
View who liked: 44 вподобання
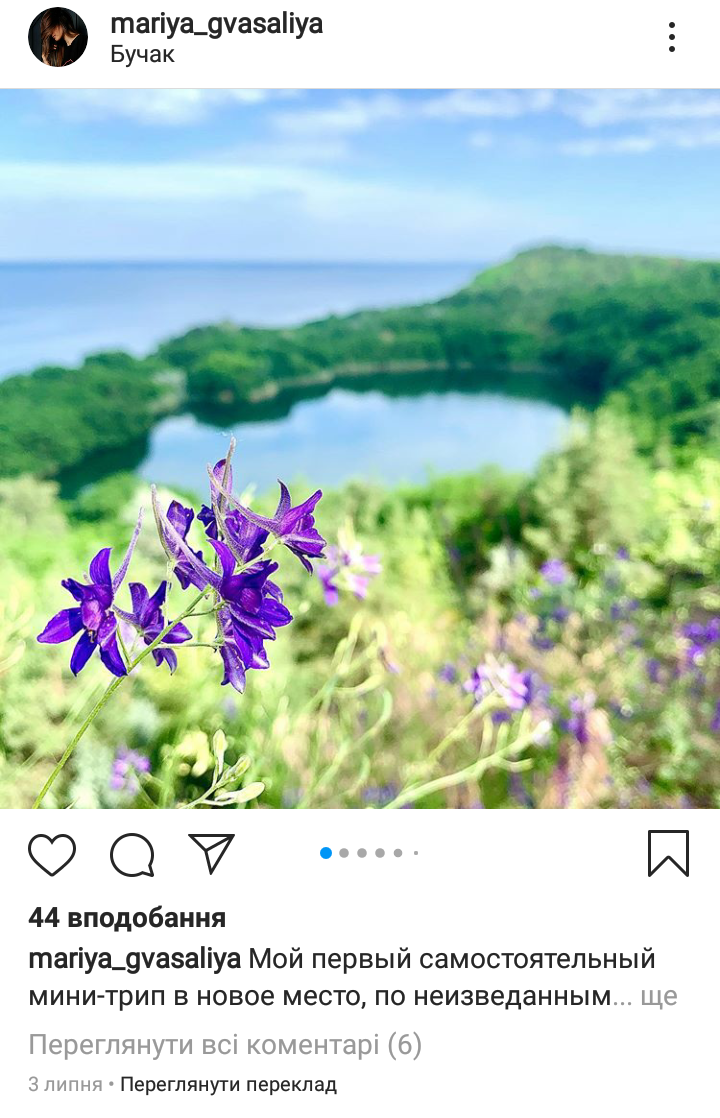127,917
